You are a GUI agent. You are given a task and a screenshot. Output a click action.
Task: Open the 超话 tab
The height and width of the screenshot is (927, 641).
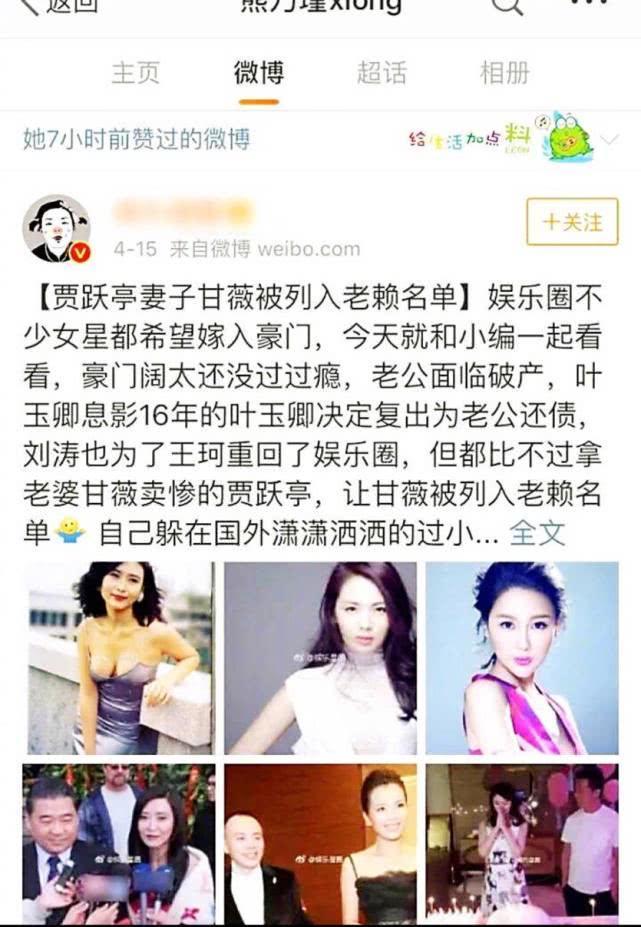(382, 73)
